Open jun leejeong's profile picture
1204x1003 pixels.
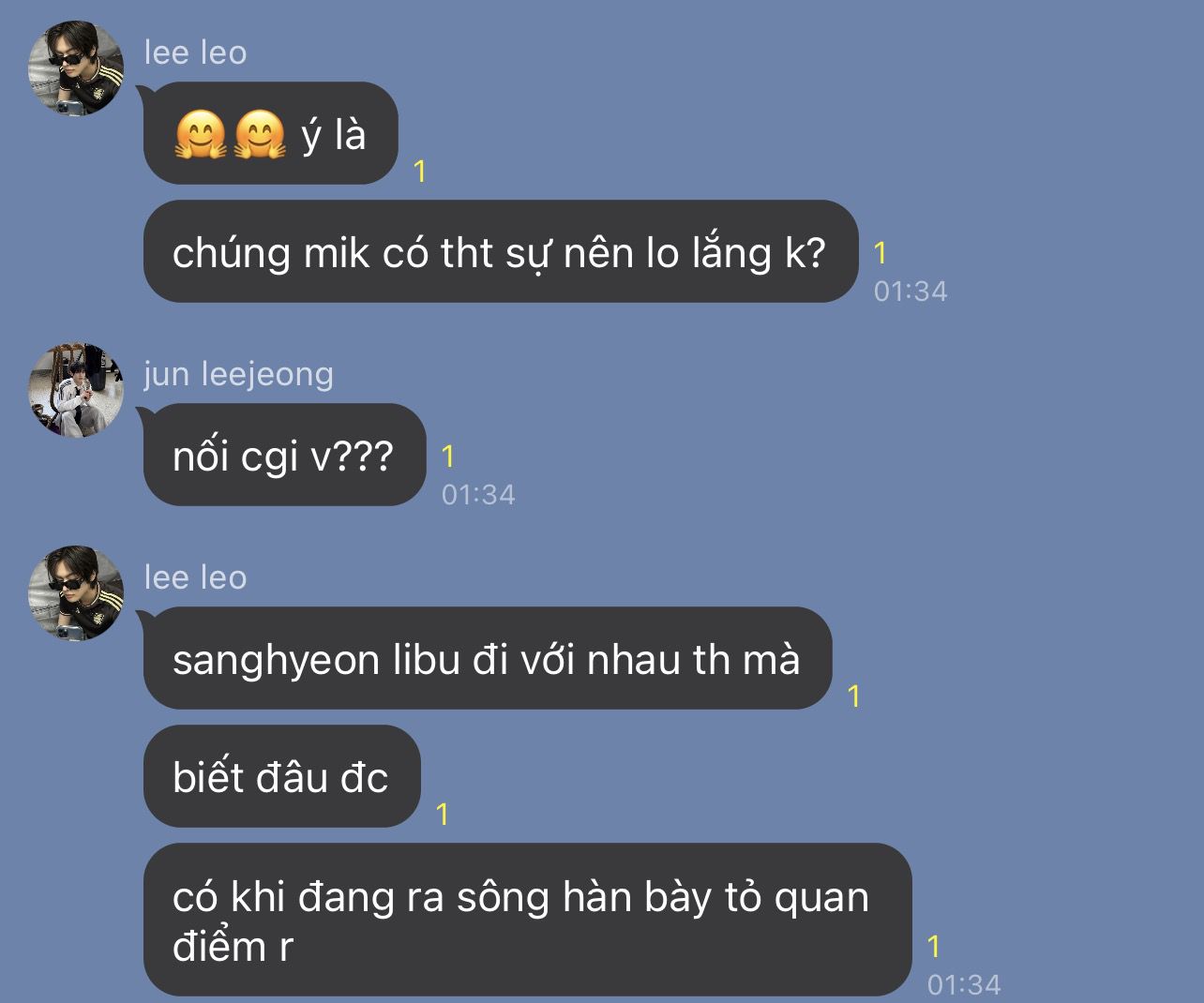[76, 390]
